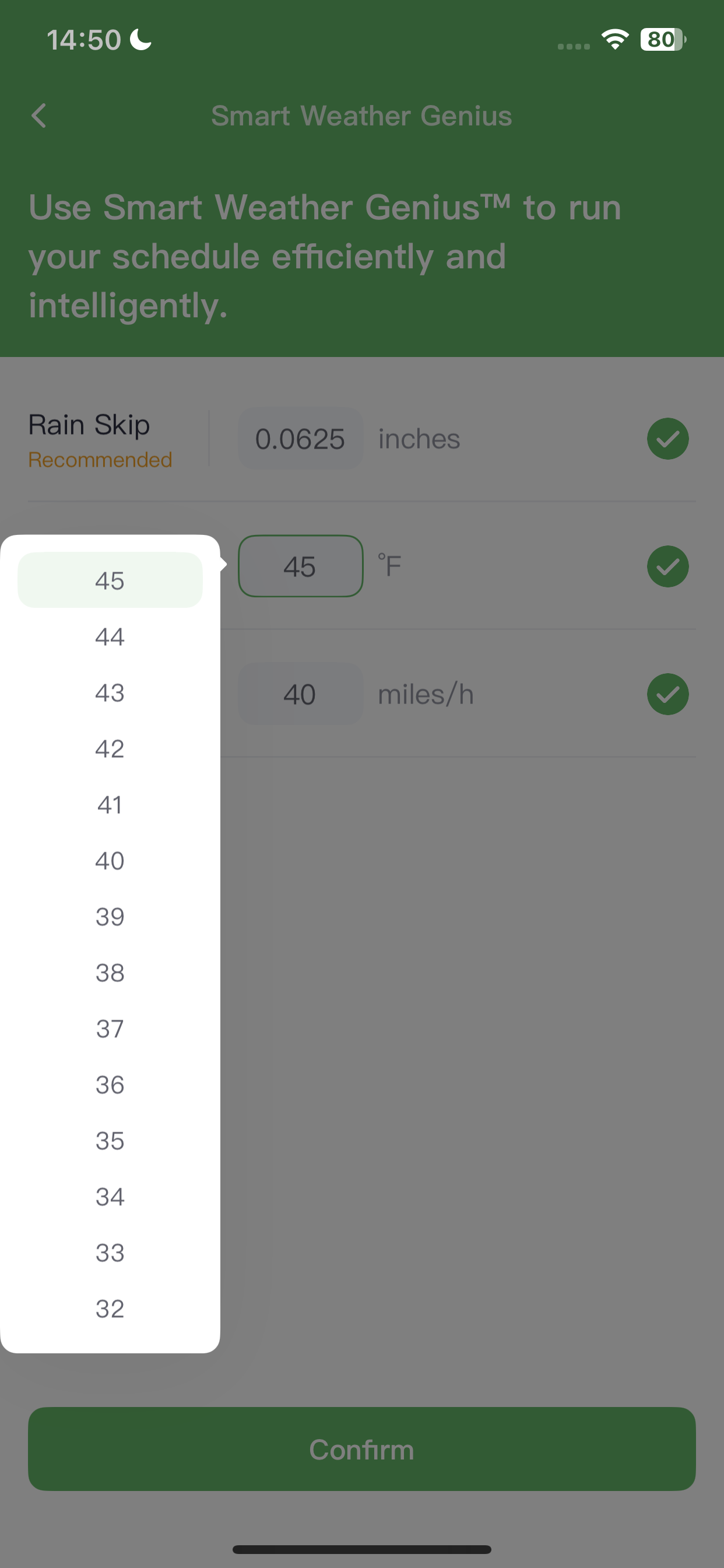Choose 40 in the dropdown list

pos(110,860)
